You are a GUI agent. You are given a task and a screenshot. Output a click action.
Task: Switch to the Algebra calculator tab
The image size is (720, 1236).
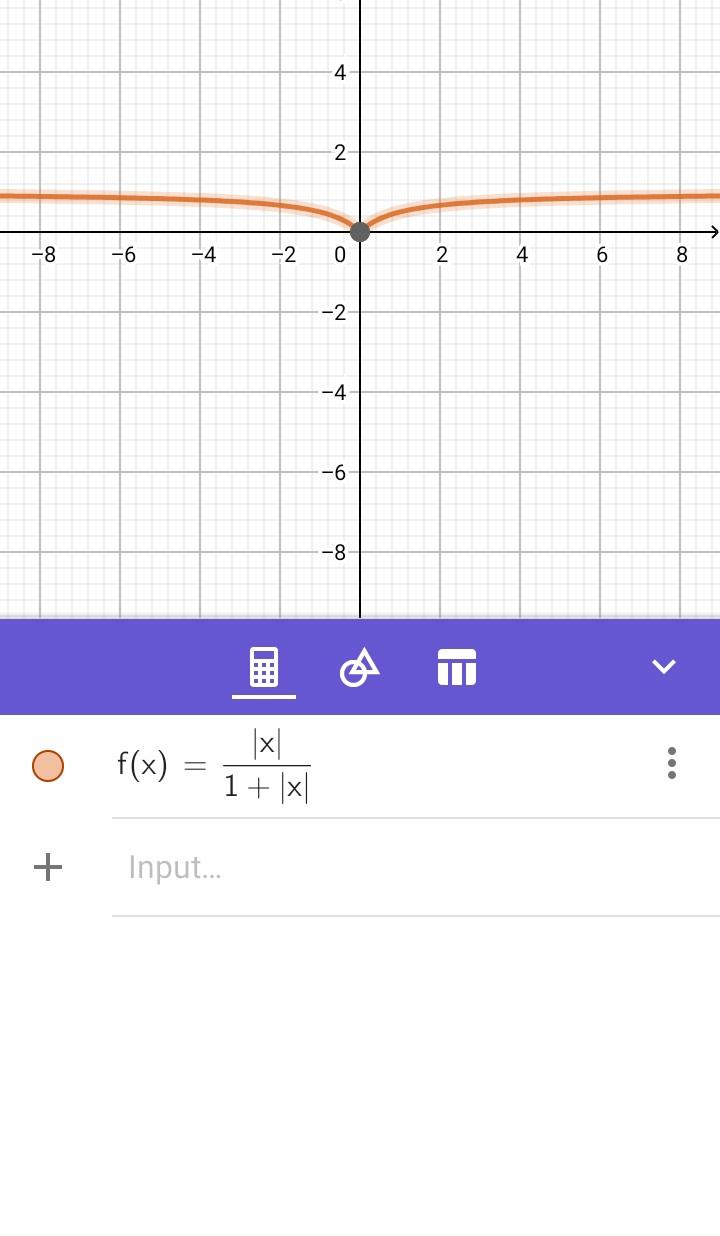tap(263, 667)
